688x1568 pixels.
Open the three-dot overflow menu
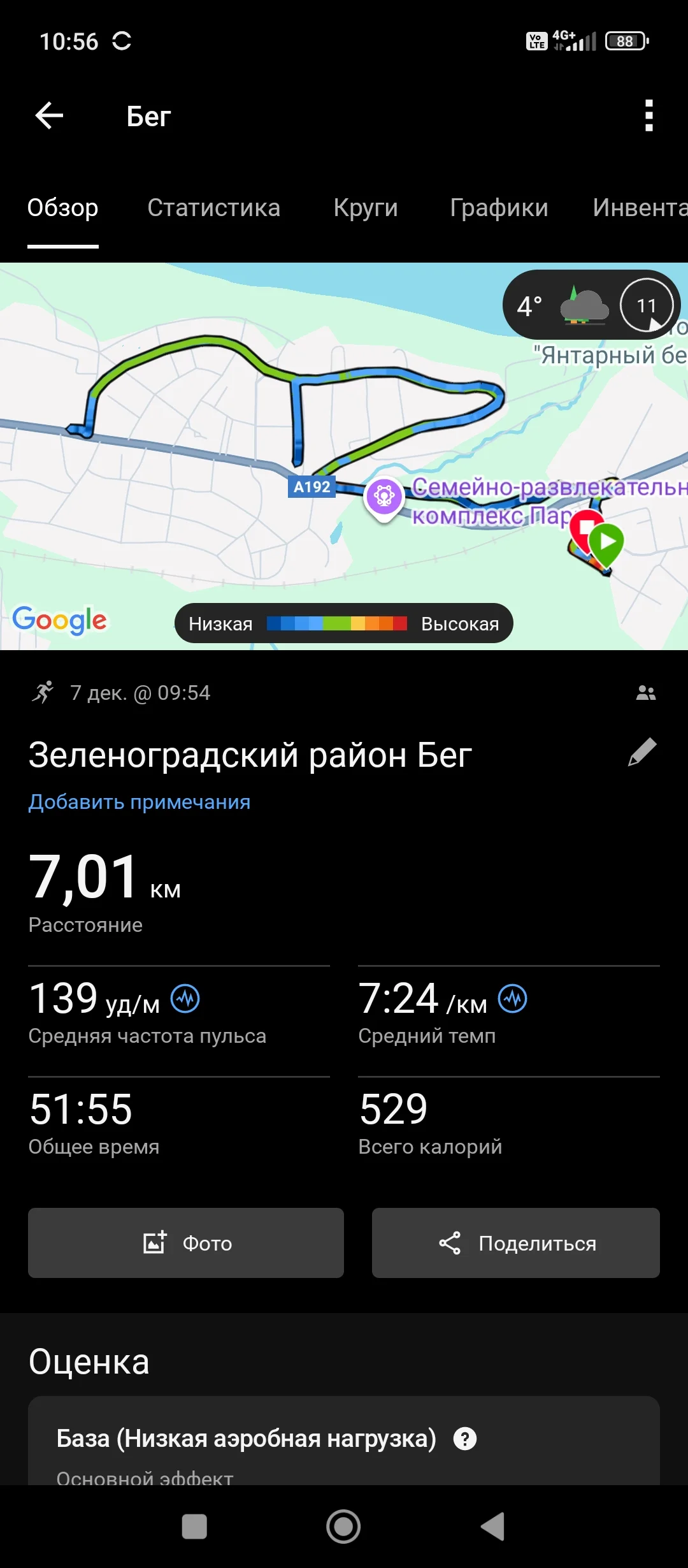pyautogui.click(x=648, y=115)
